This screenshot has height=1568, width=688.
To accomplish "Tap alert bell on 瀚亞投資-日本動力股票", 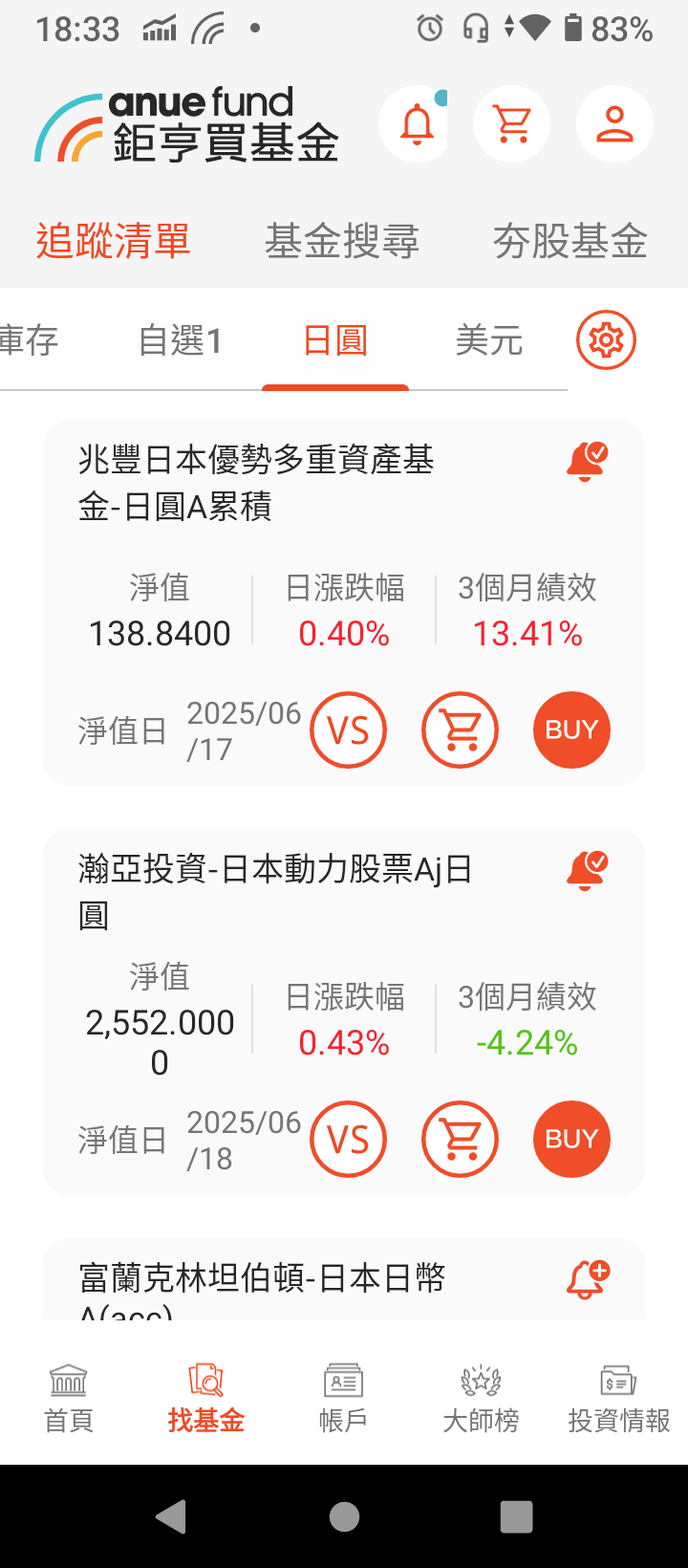I will coord(587,871).
